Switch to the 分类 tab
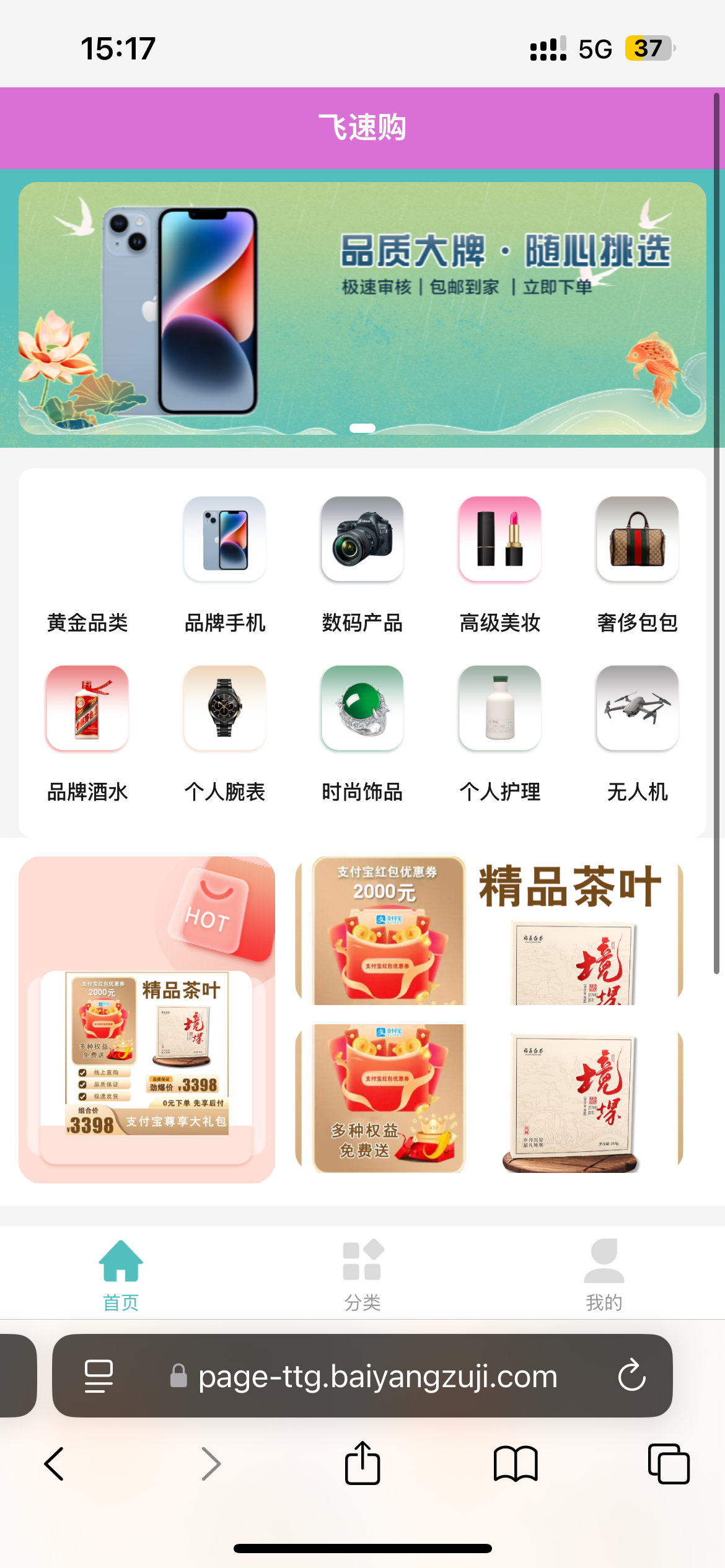The image size is (725, 1568). click(x=362, y=1274)
